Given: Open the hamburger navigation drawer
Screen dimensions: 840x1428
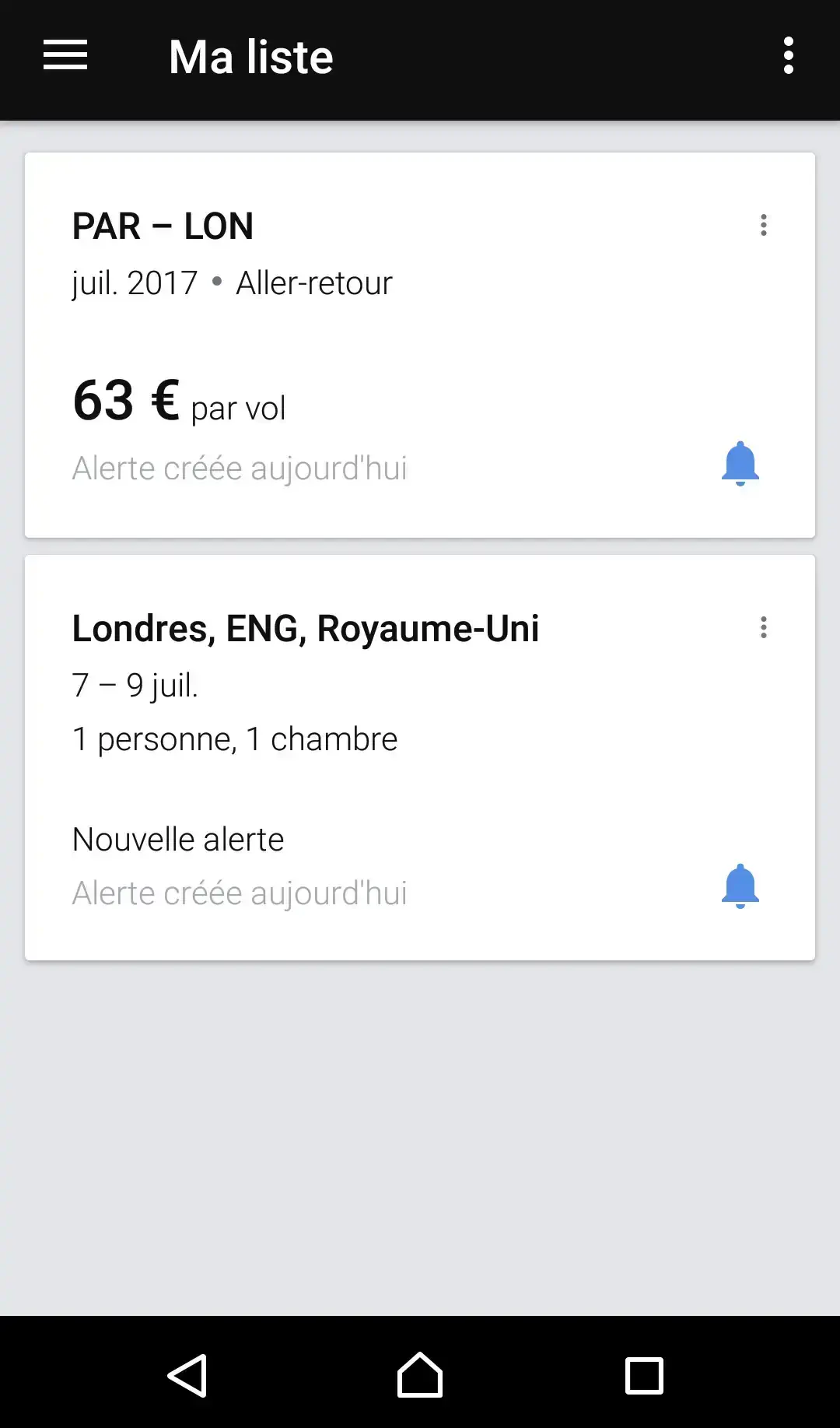Looking at the screenshot, I should point(65,56).
